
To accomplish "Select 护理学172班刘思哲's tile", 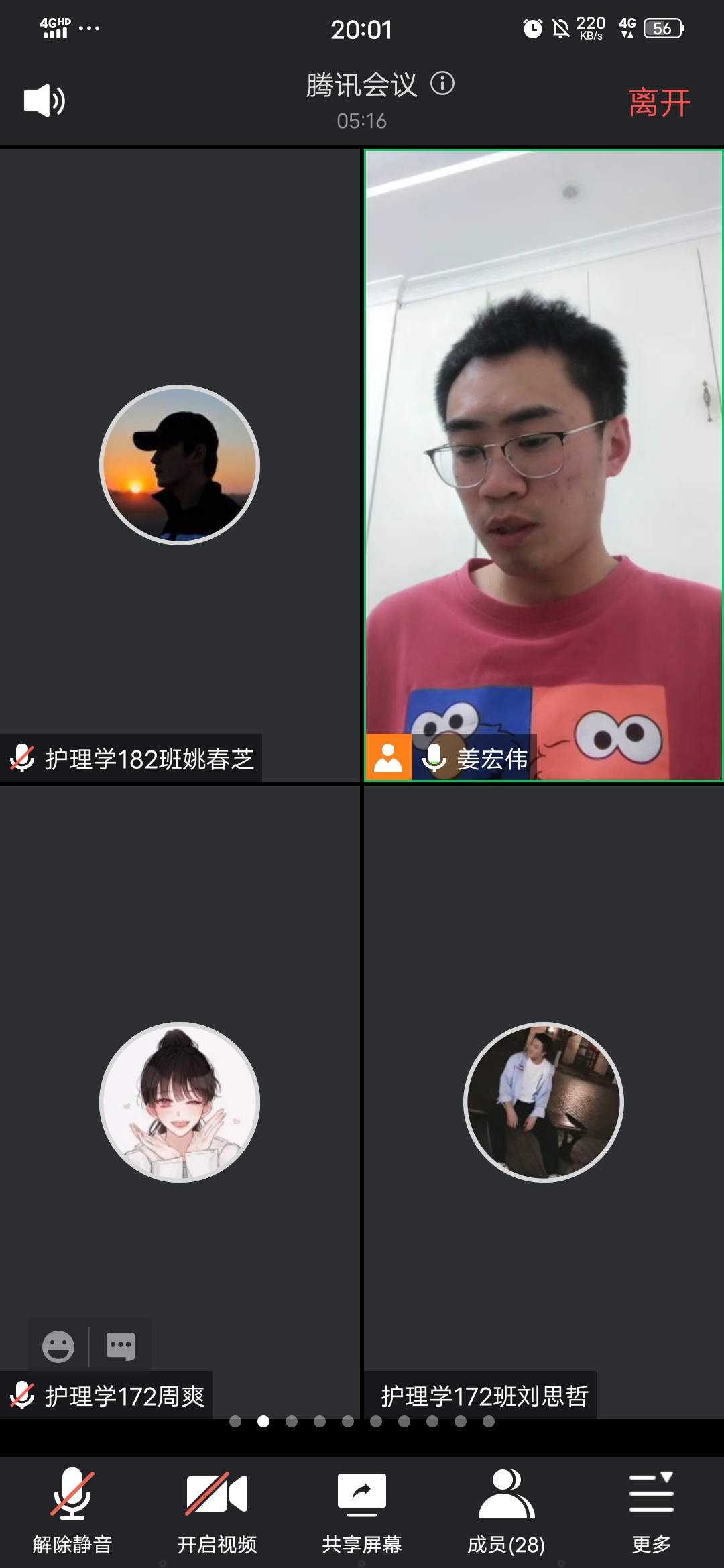I will tap(543, 1102).
